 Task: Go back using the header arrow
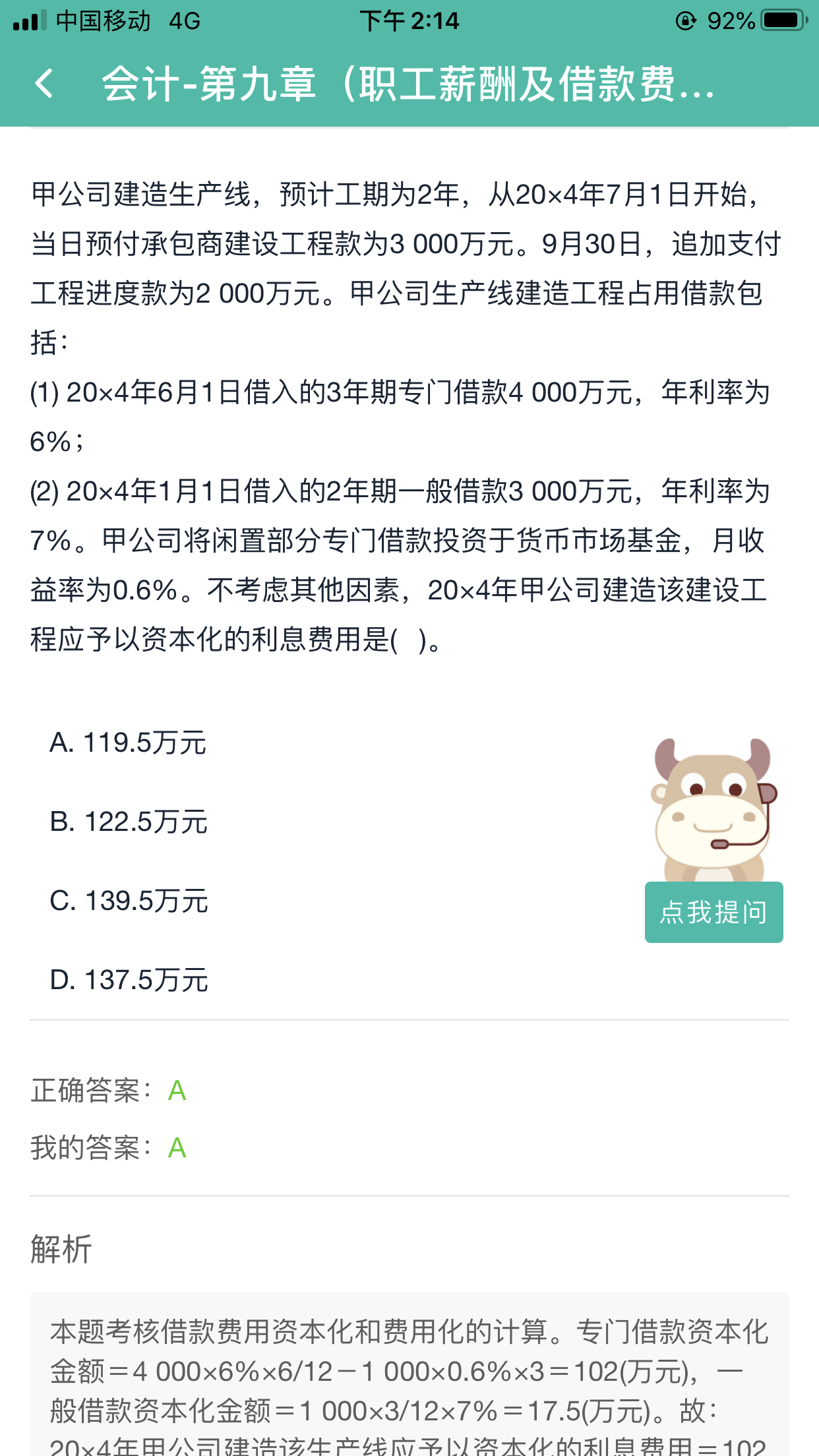(x=44, y=84)
